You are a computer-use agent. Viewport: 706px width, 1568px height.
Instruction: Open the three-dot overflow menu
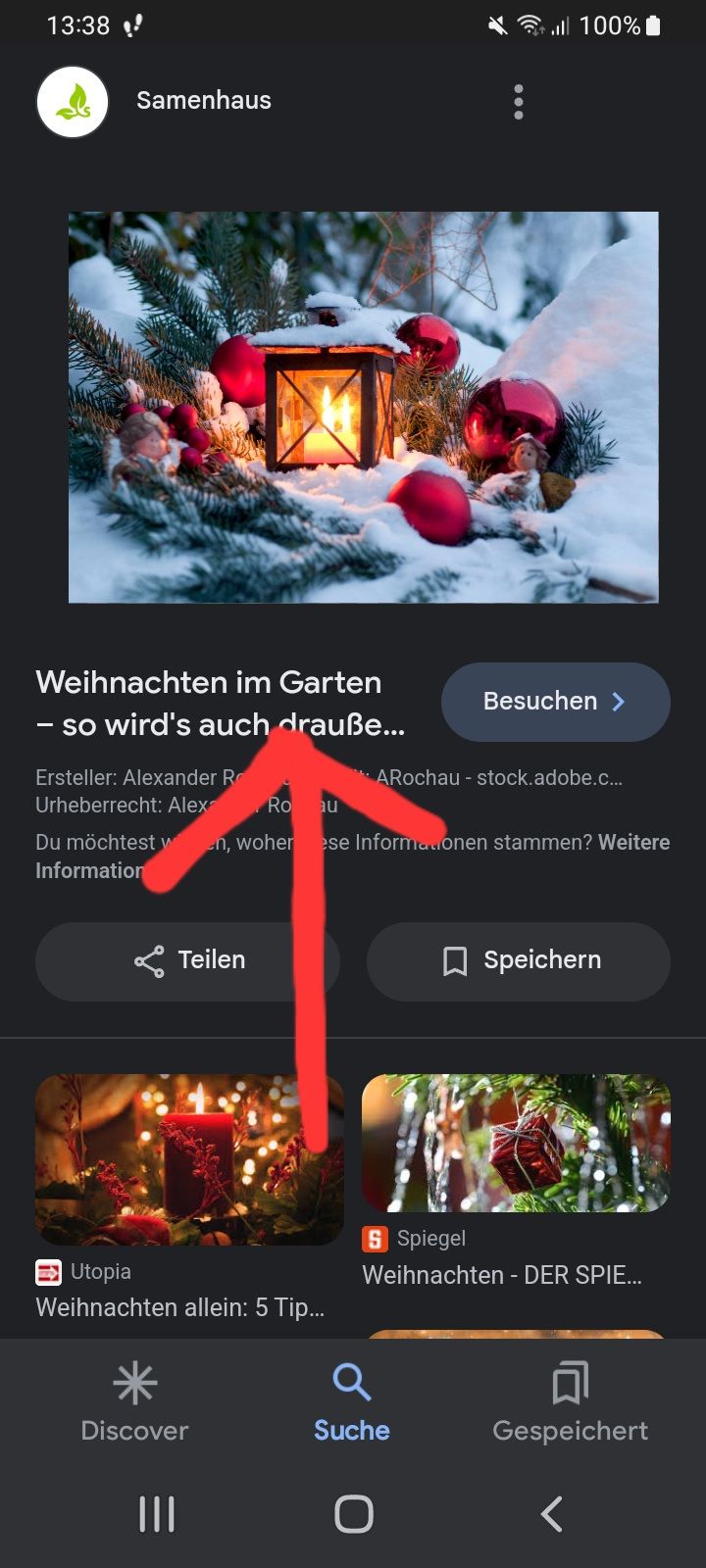click(518, 102)
